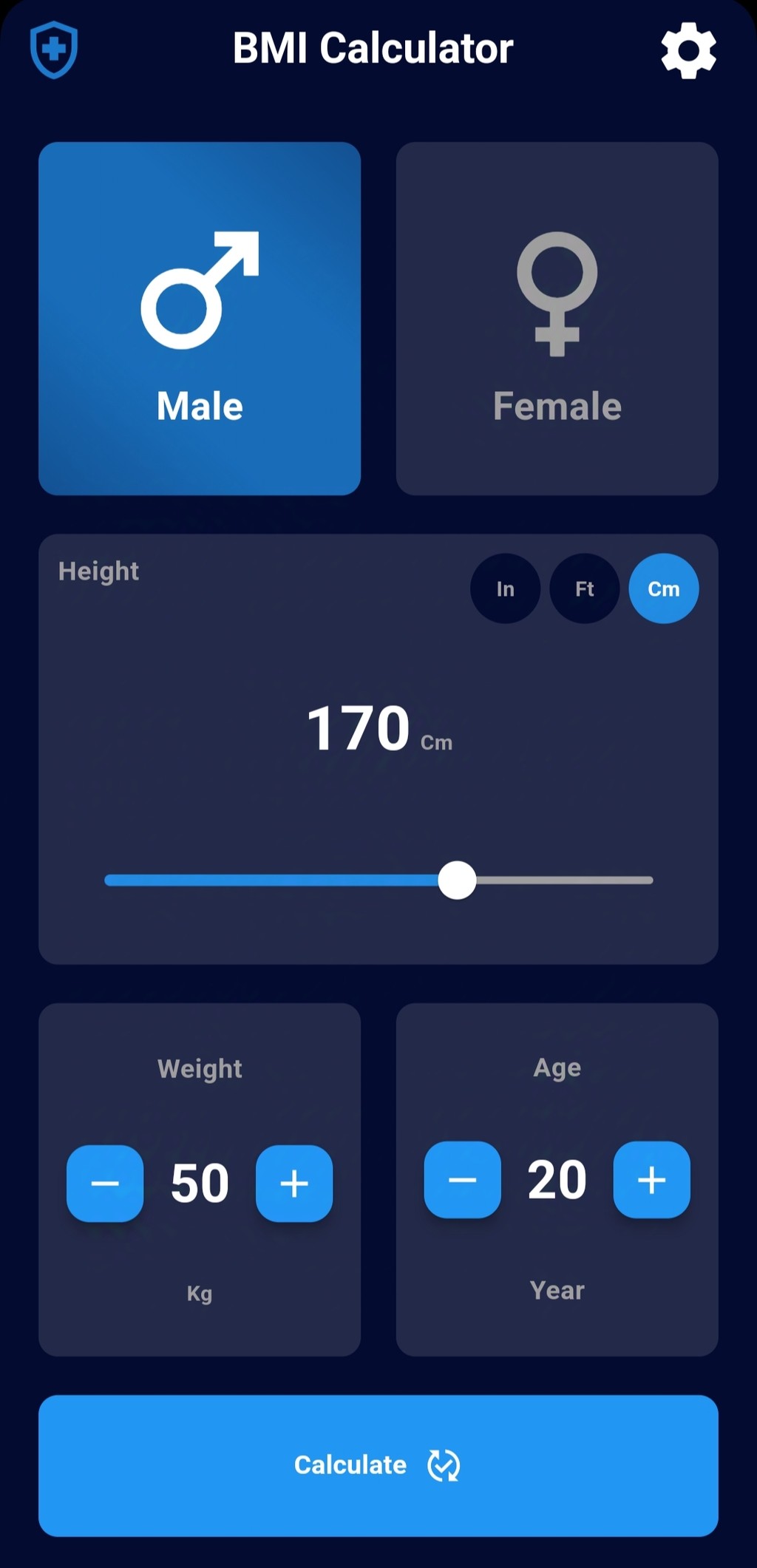Switch height unit to Ft

click(x=584, y=588)
